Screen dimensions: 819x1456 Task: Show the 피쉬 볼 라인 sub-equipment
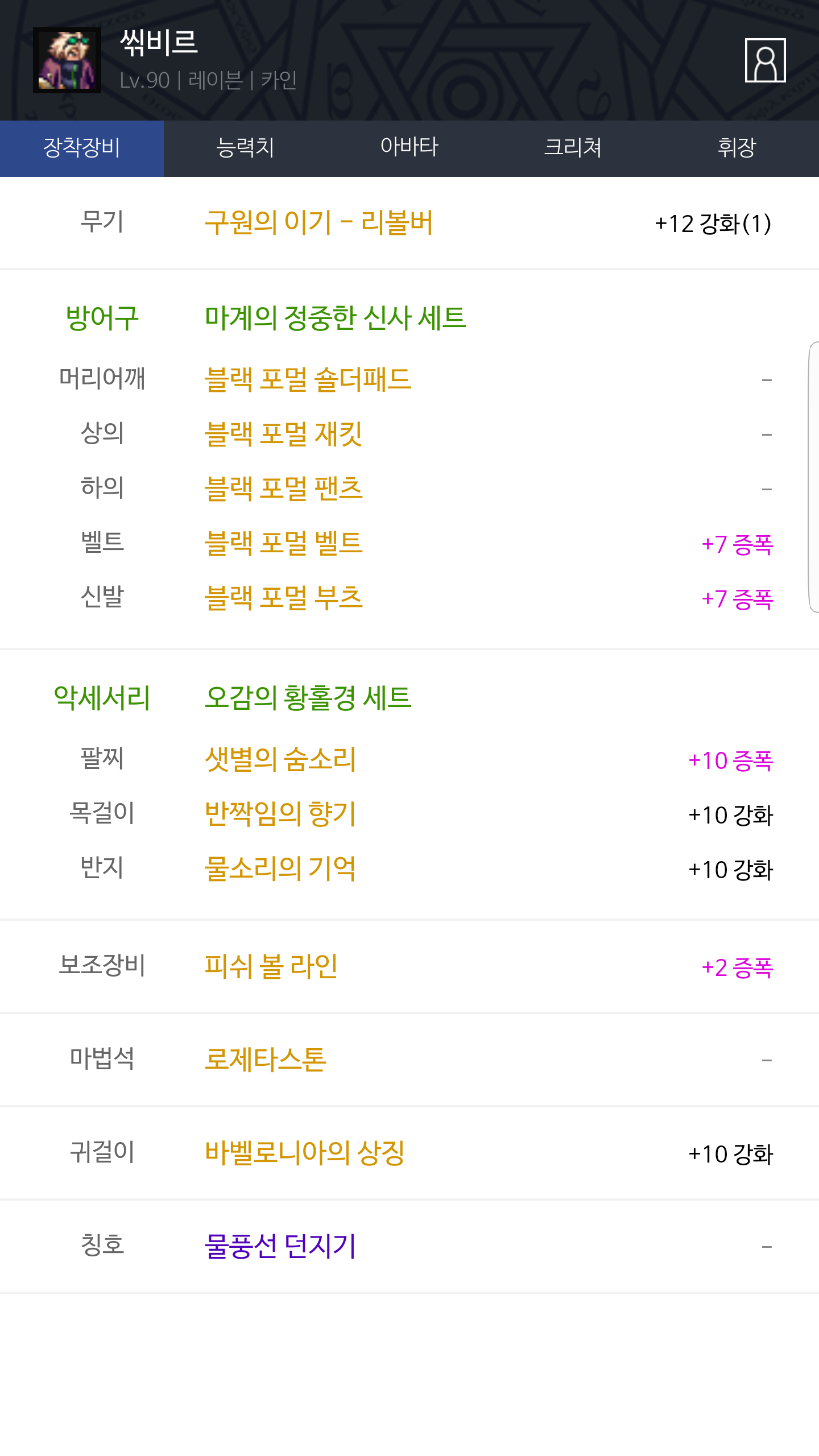[271, 966]
